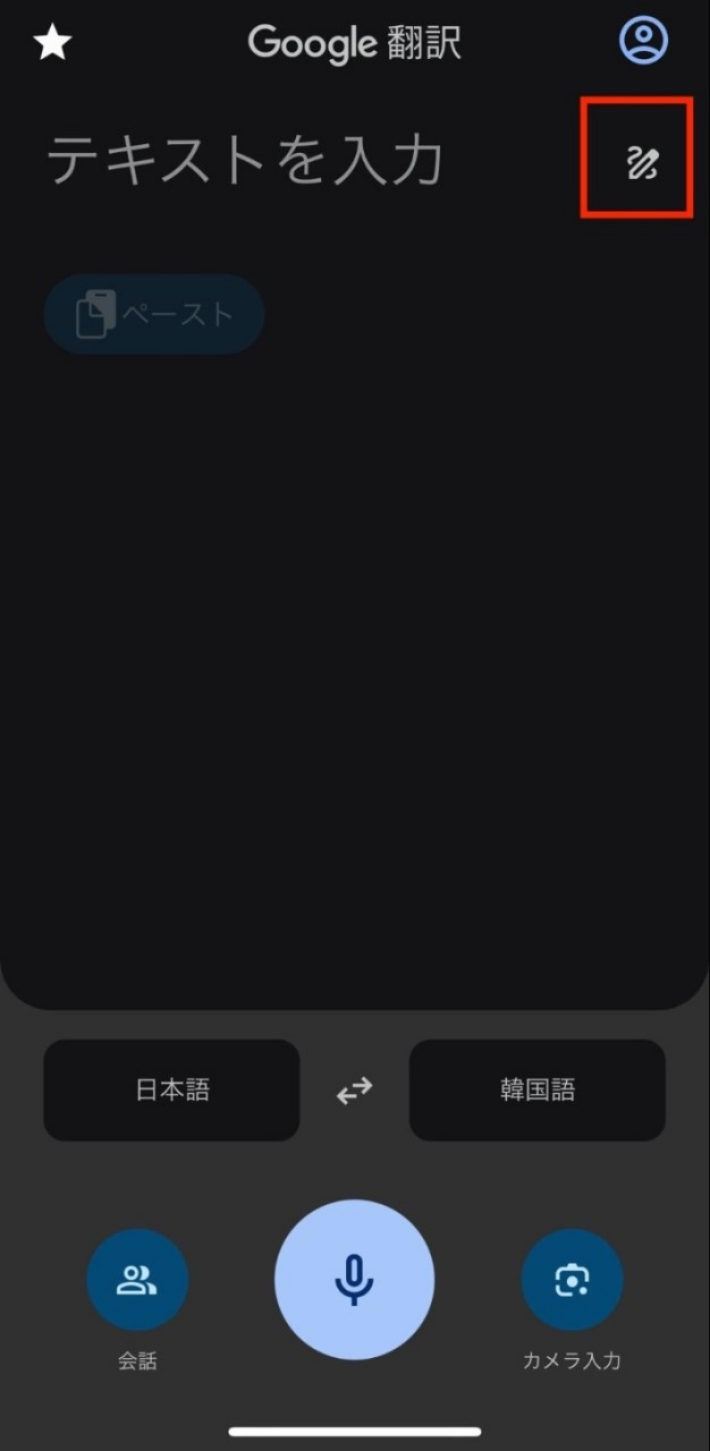Tap the テキストを入力 text field
This screenshot has width=710, height=1451.
pyautogui.click(x=246, y=162)
